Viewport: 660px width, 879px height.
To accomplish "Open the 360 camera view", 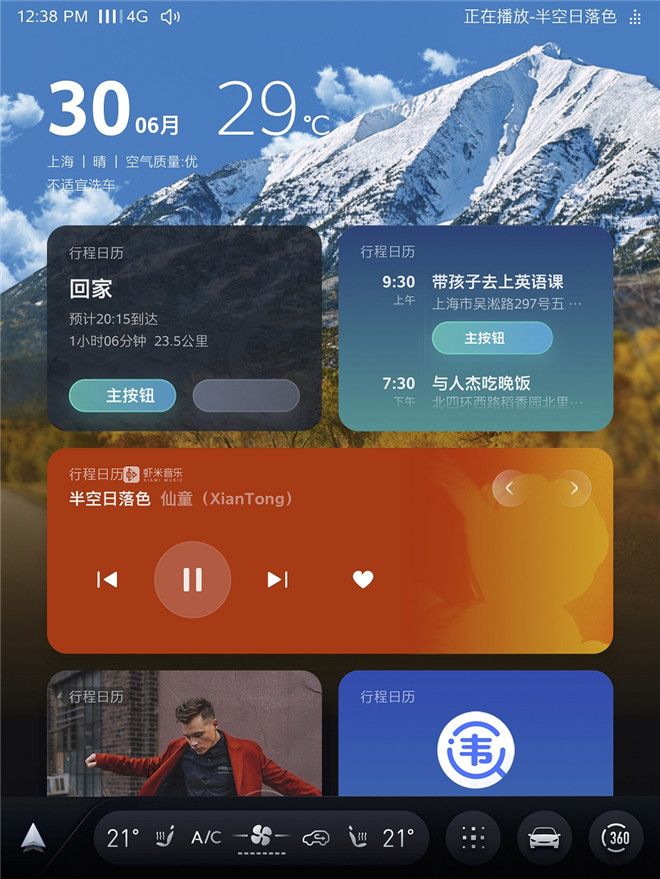I will point(616,837).
